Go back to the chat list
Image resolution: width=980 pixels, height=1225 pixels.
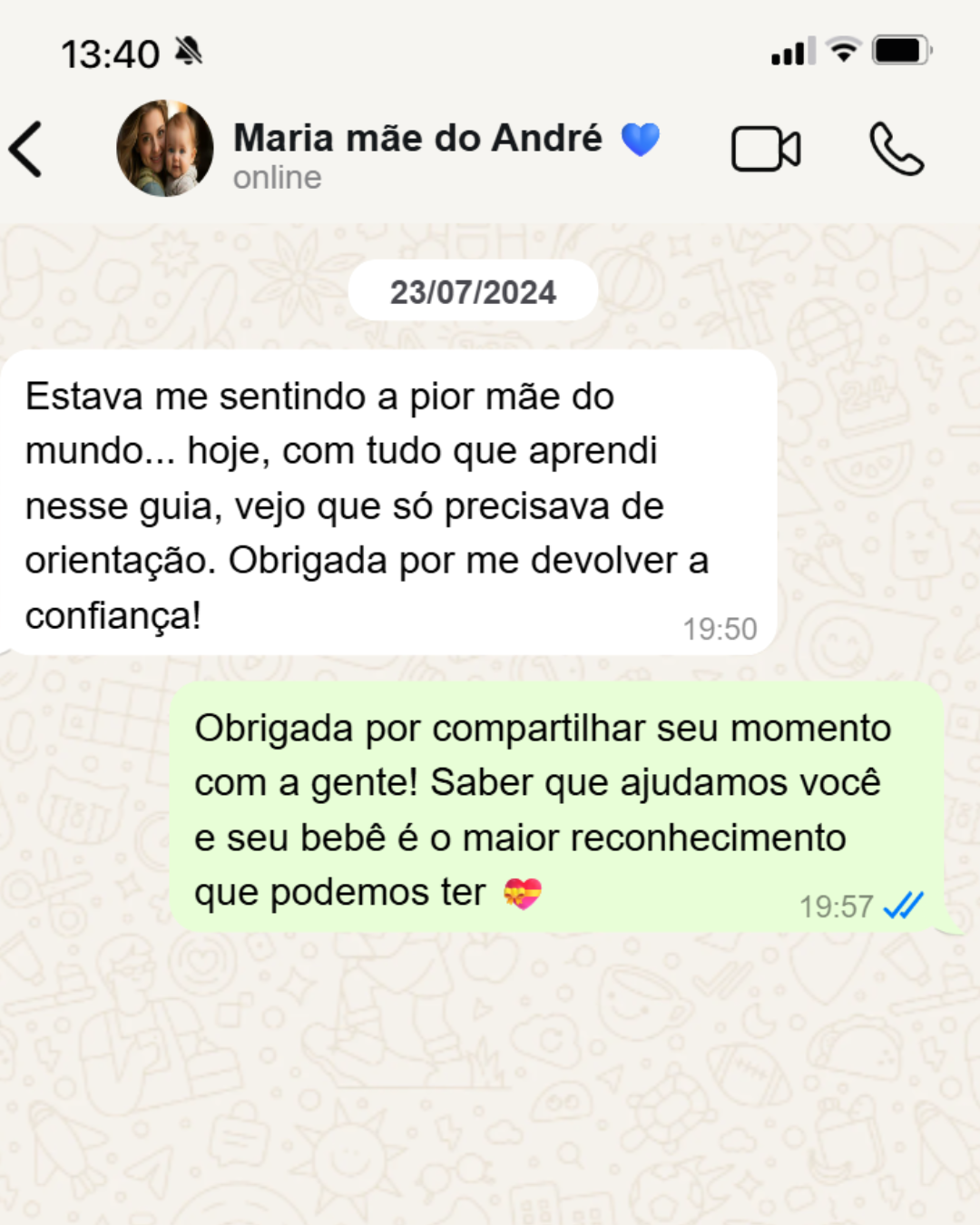(x=27, y=150)
